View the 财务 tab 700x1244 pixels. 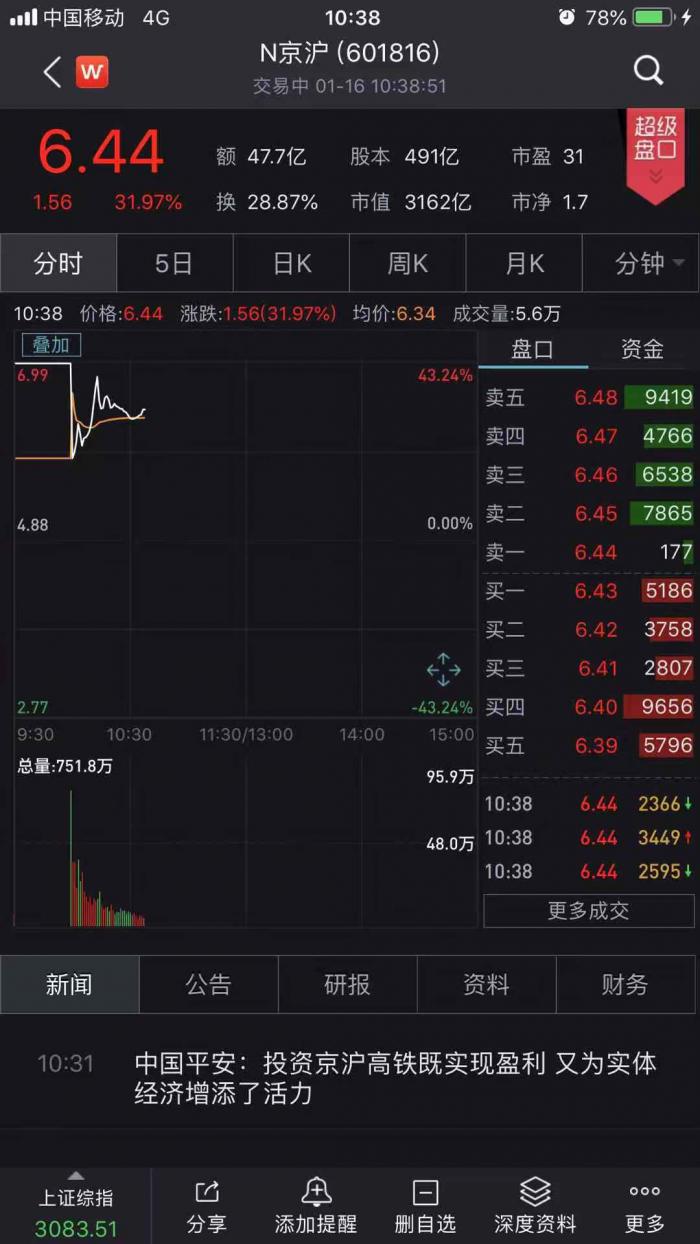tap(625, 984)
